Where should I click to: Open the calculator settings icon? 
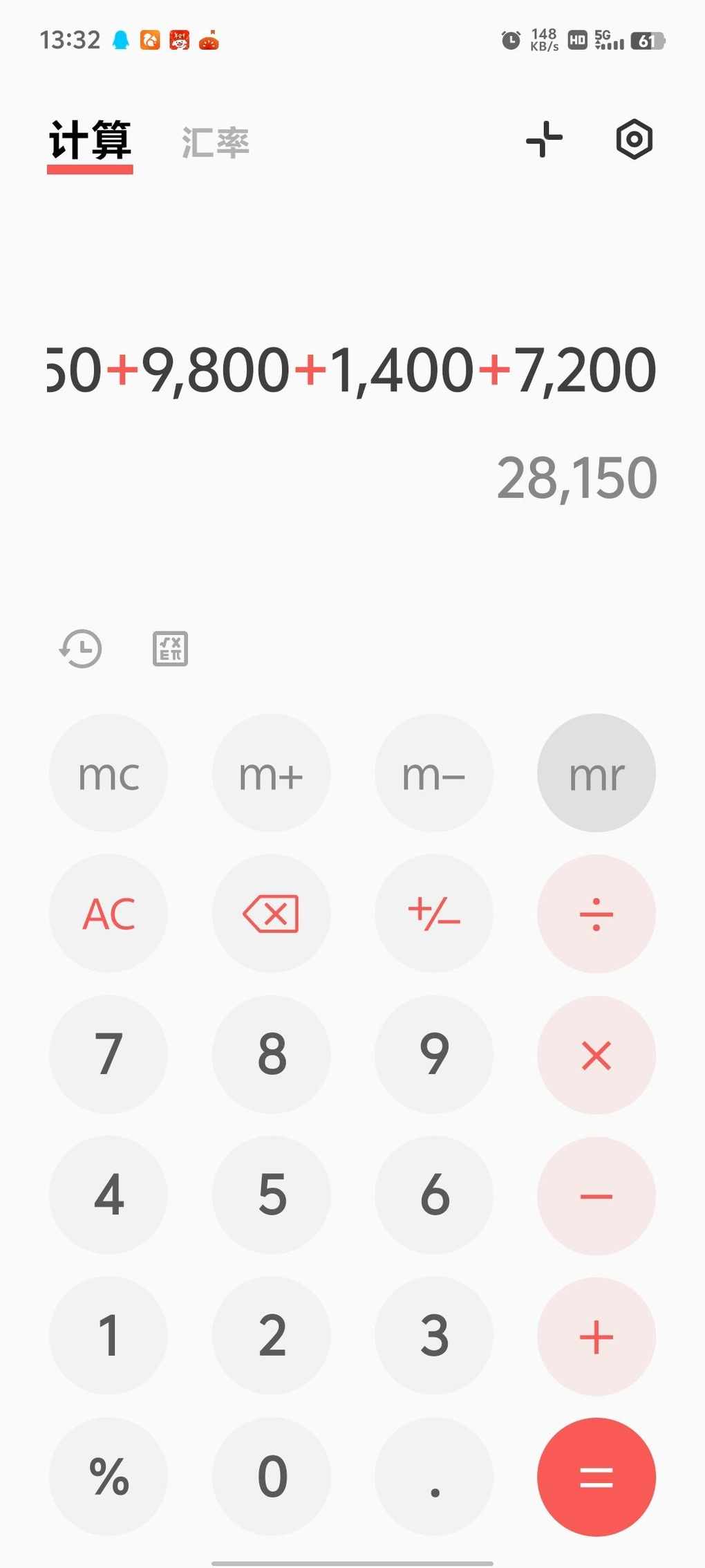[x=634, y=140]
